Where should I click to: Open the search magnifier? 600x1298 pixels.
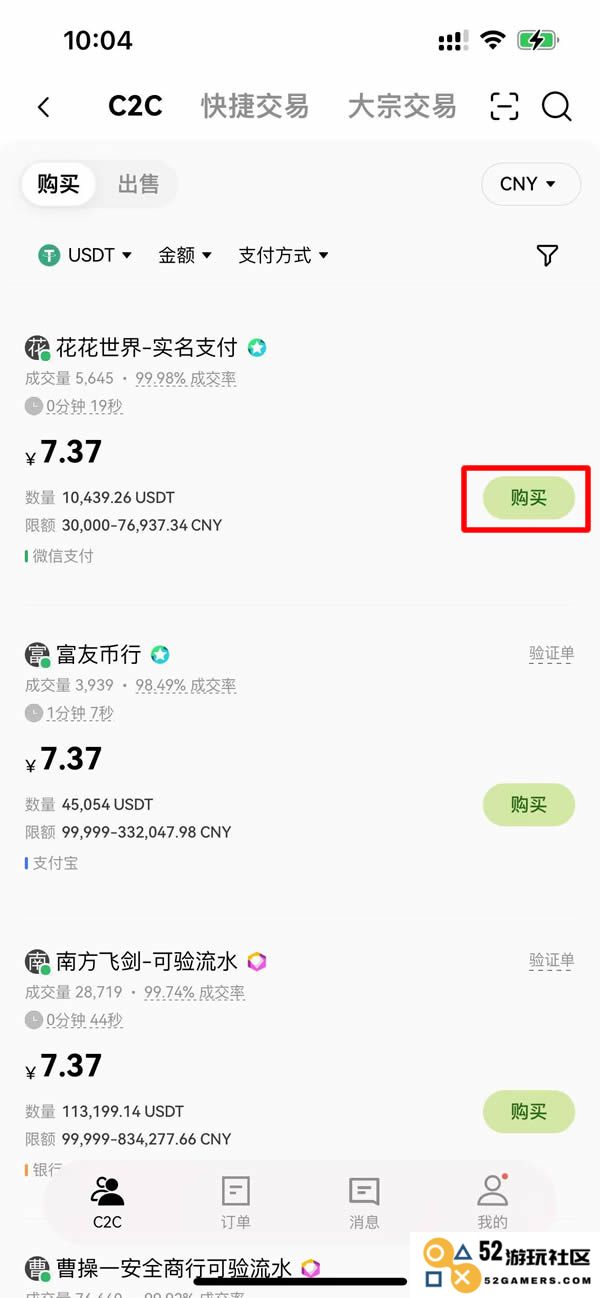(556, 107)
